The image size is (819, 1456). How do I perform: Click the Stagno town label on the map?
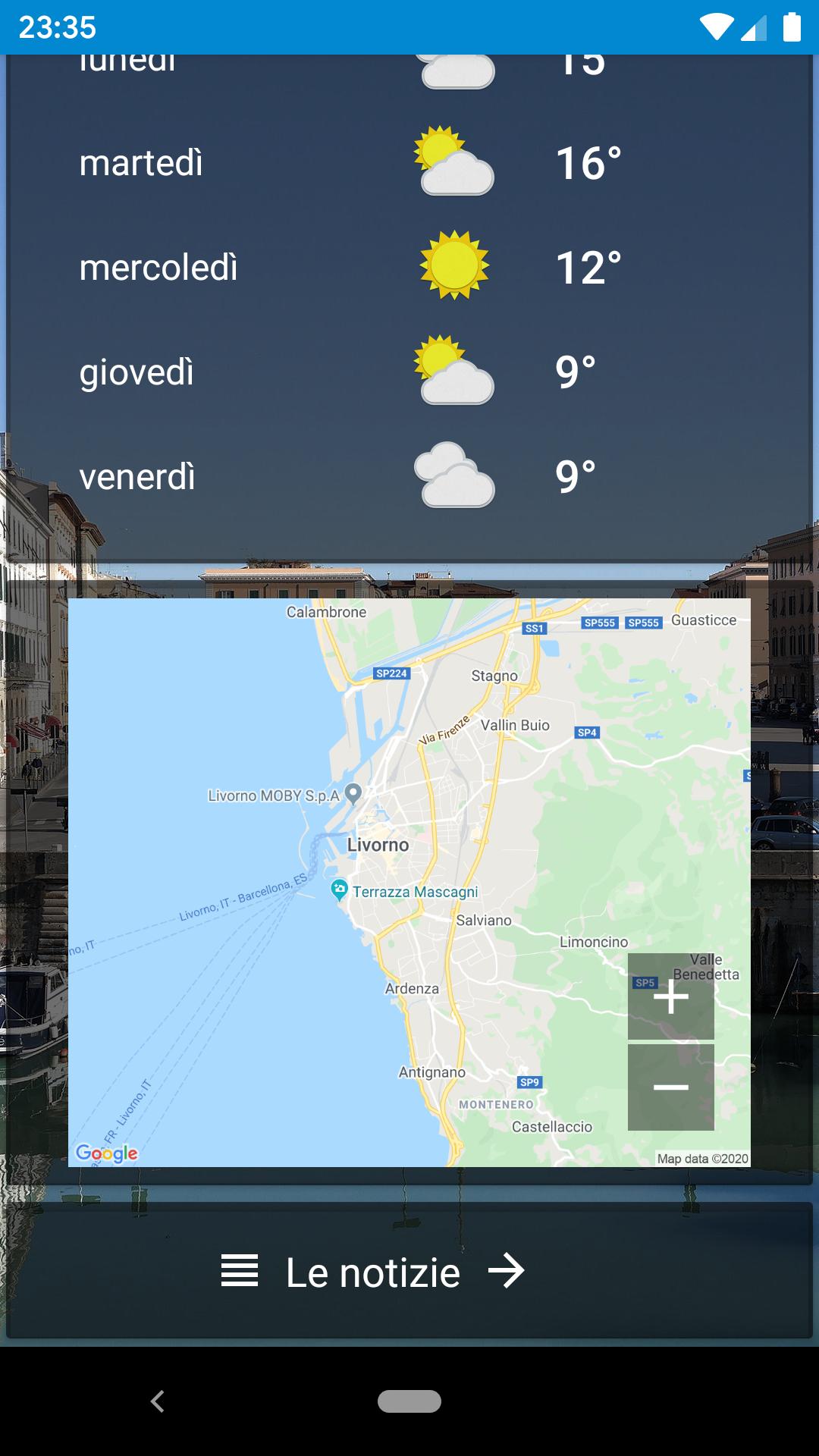point(495,675)
